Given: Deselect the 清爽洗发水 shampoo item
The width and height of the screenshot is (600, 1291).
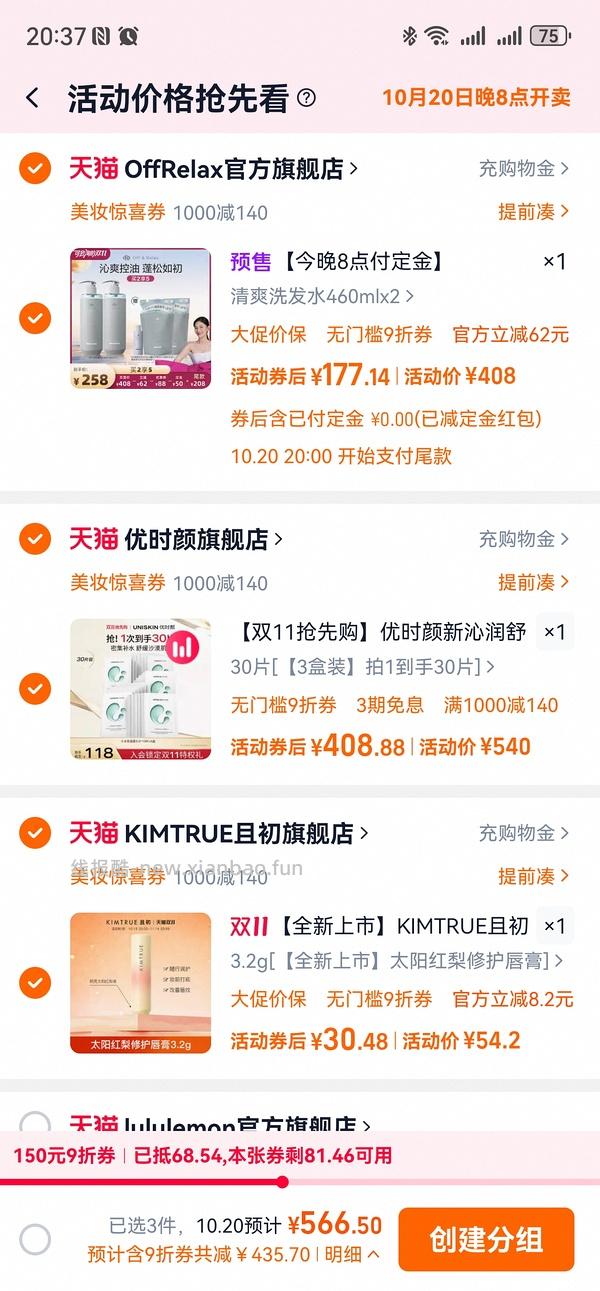Looking at the screenshot, I should pyautogui.click(x=35, y=319).
